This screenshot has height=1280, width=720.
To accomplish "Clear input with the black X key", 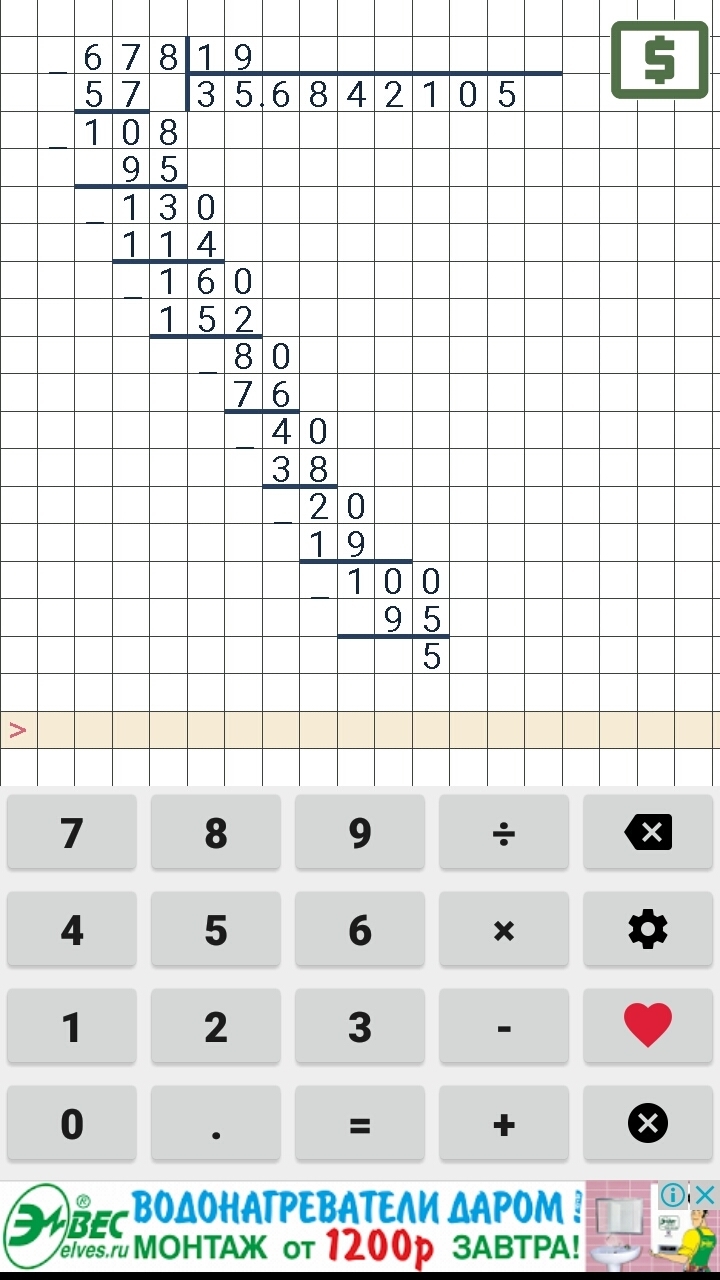I will pos(648,1124).
